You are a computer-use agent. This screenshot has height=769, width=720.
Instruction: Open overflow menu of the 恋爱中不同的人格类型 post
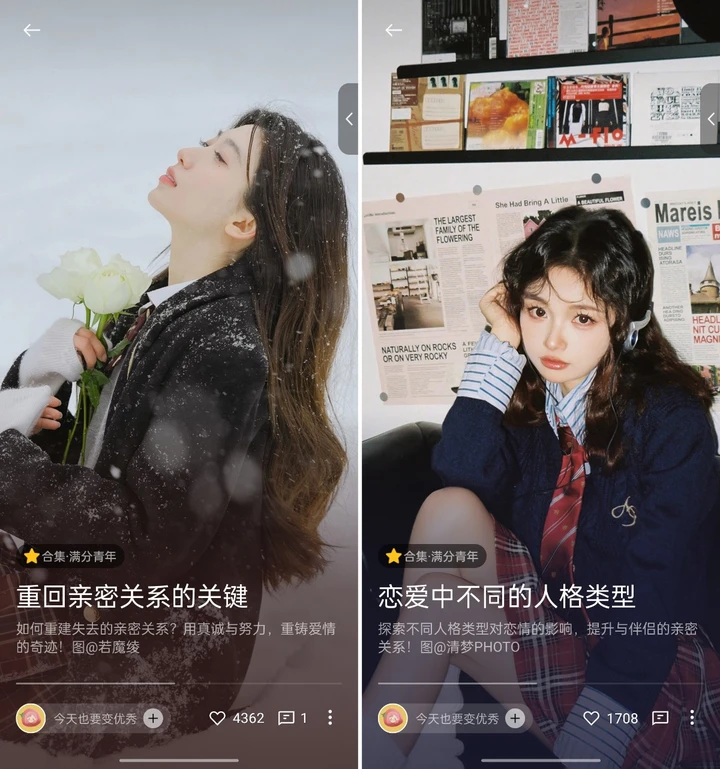pos(692,718)
